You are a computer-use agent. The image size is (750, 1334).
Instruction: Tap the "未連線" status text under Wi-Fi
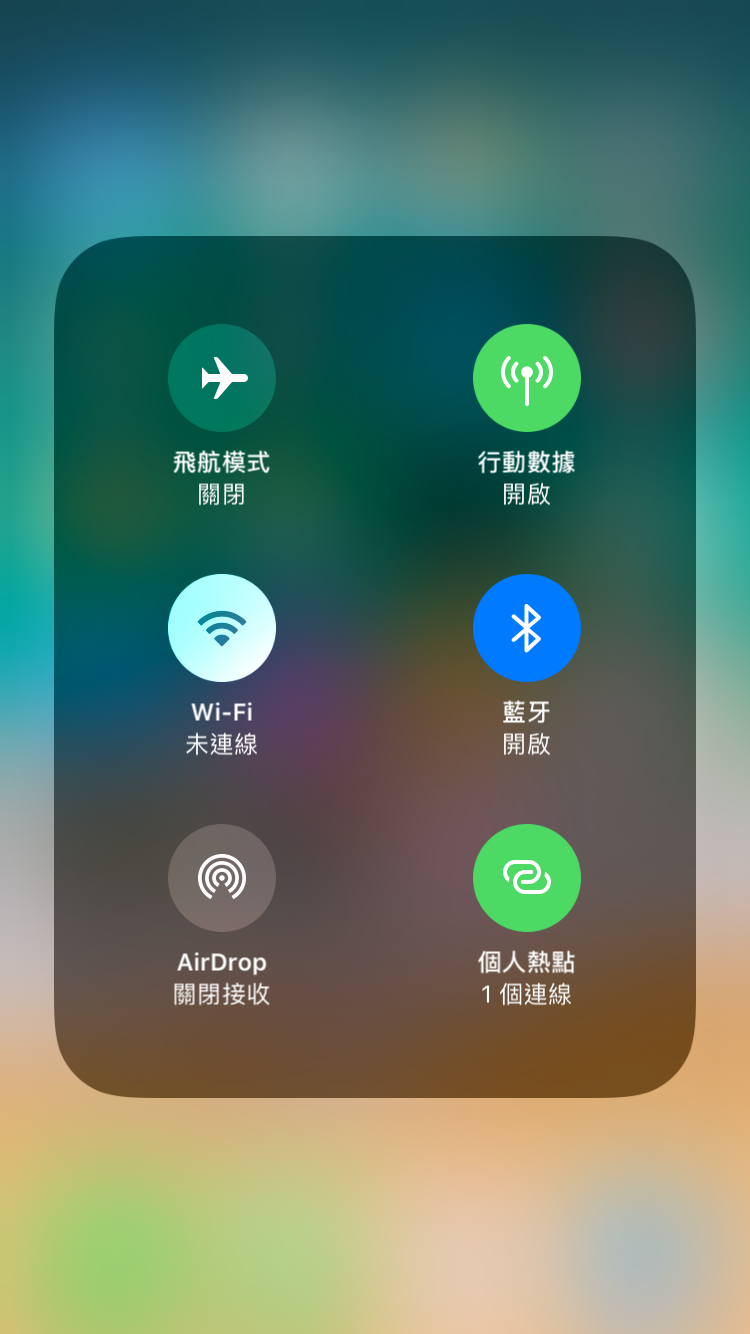point(222,745)
